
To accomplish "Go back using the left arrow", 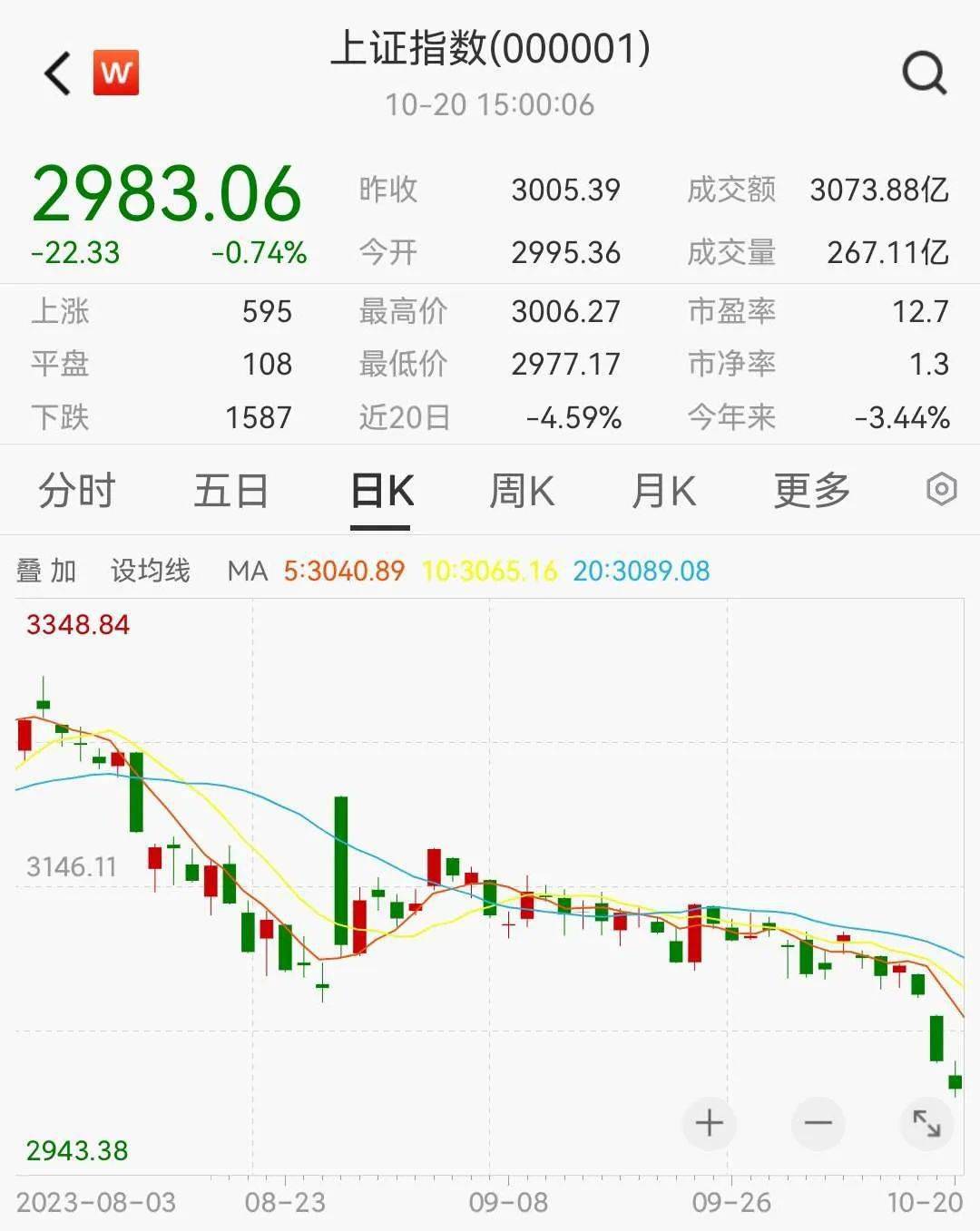I will (x=56, y=73).
